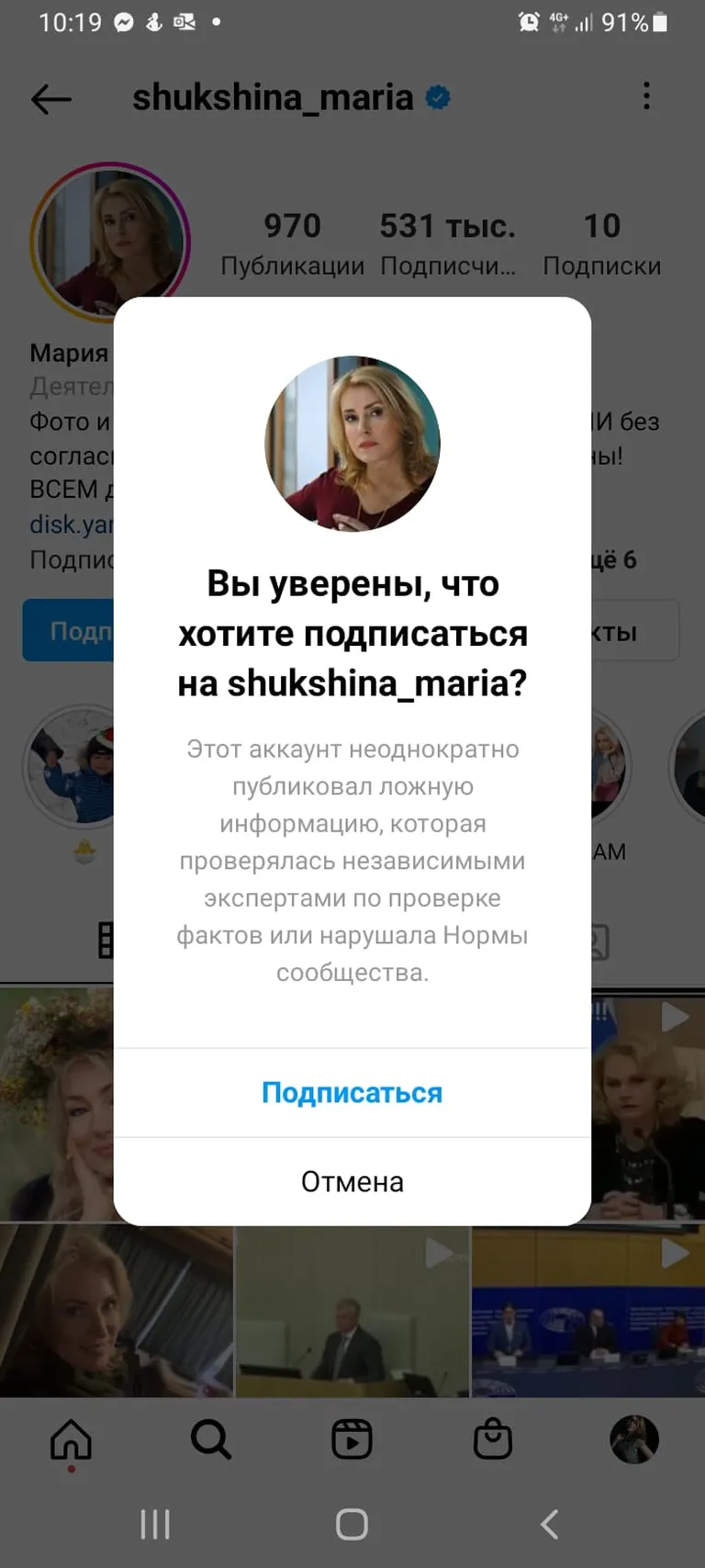The width and height of the screenshot is (705, 1568).
Task: Cancel the dialog with Отмена
Action: pos(352,1181)
